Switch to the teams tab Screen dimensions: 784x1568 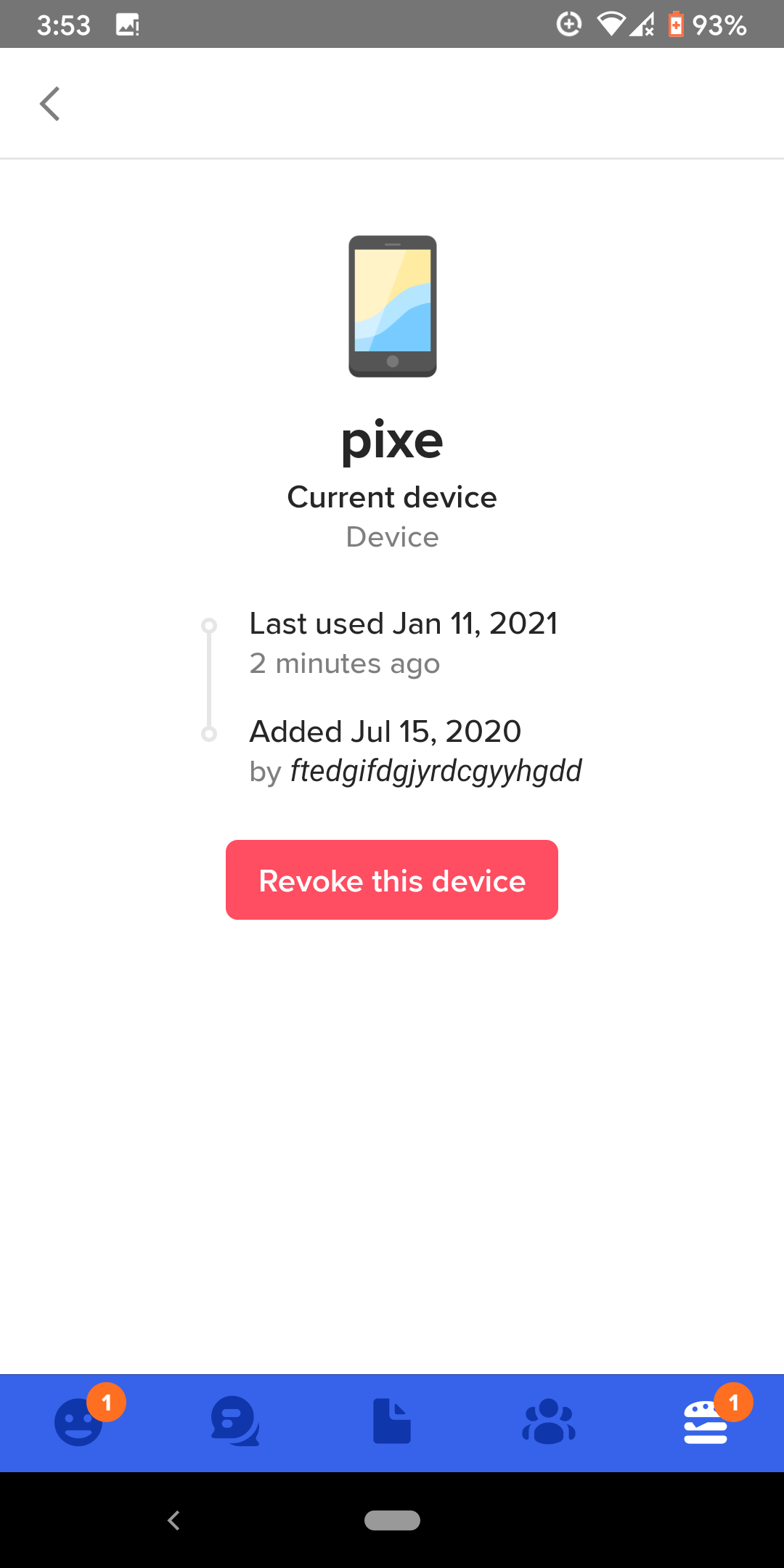(549, 1422)
